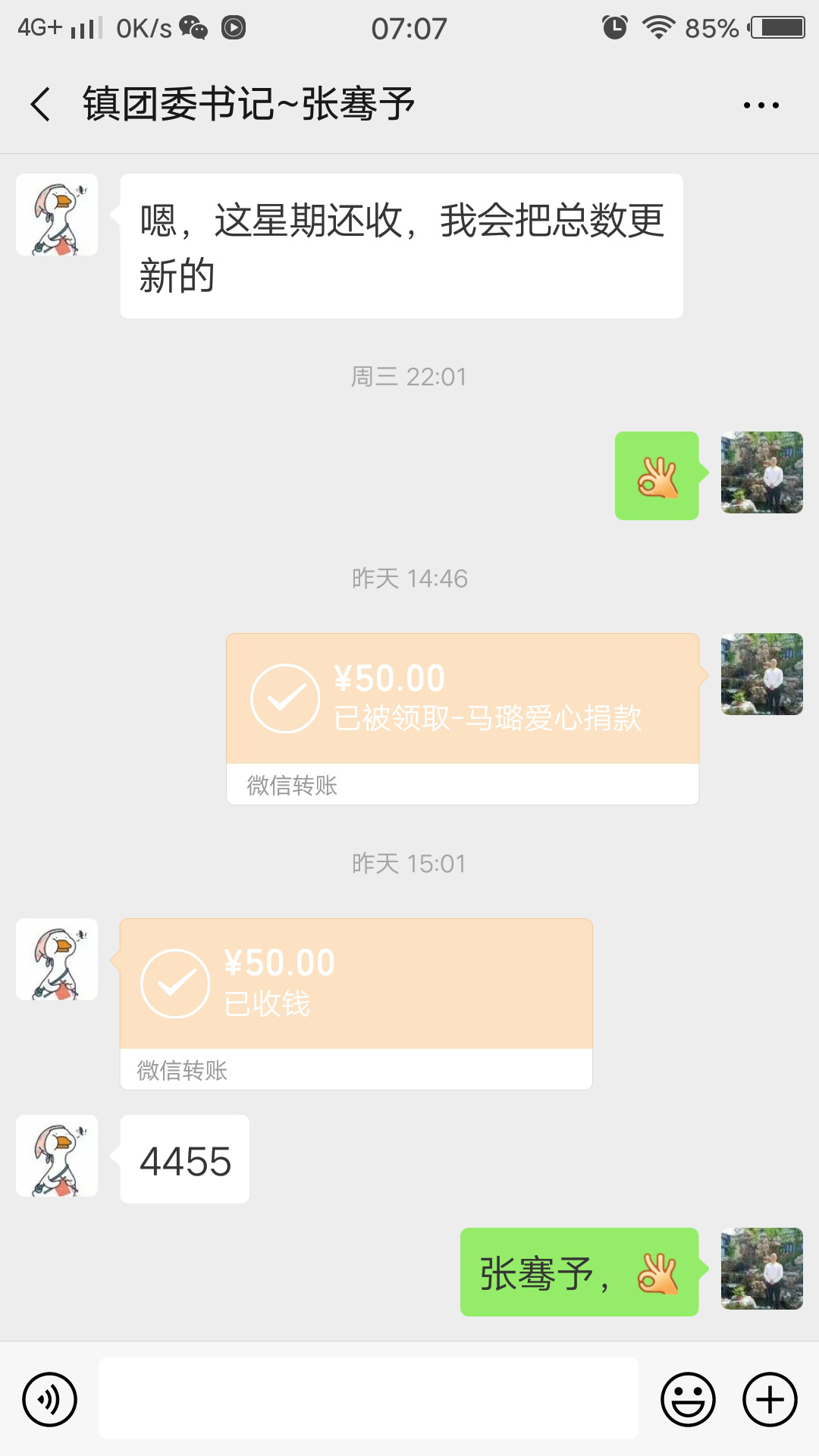Go back to the chat list
This screenshot has width=819, height=1456.
[41, 105]
